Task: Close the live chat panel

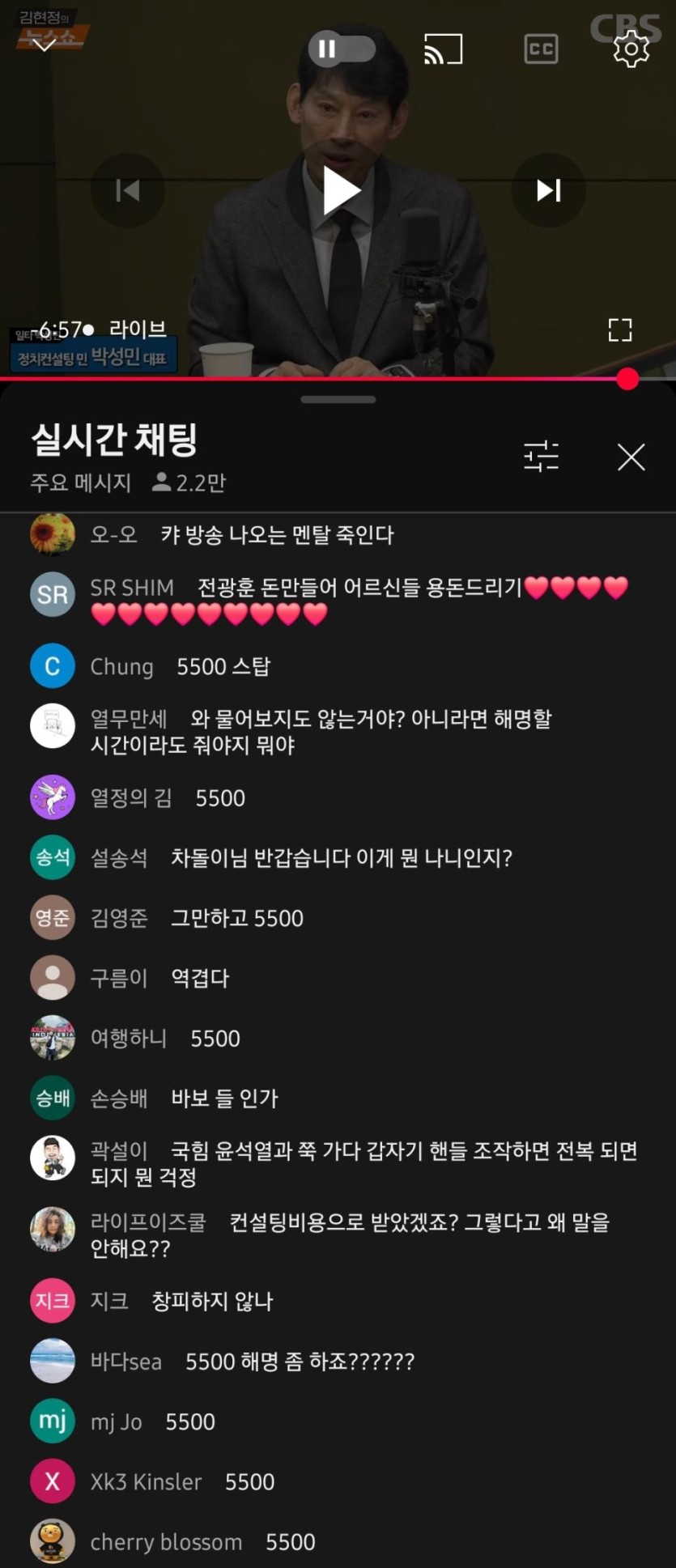Action: tap(631, 457)
